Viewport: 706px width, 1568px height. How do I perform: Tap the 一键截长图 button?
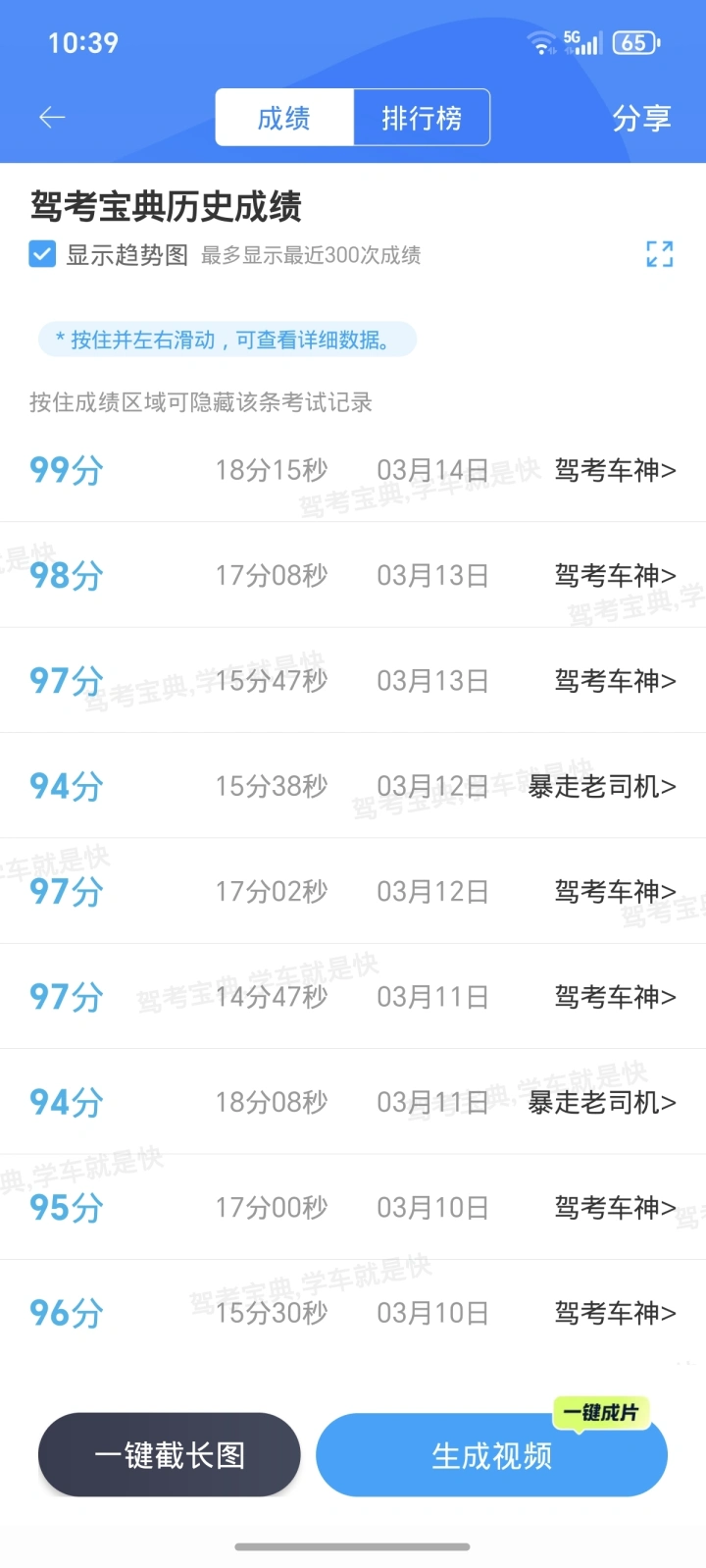(170, 1454)
